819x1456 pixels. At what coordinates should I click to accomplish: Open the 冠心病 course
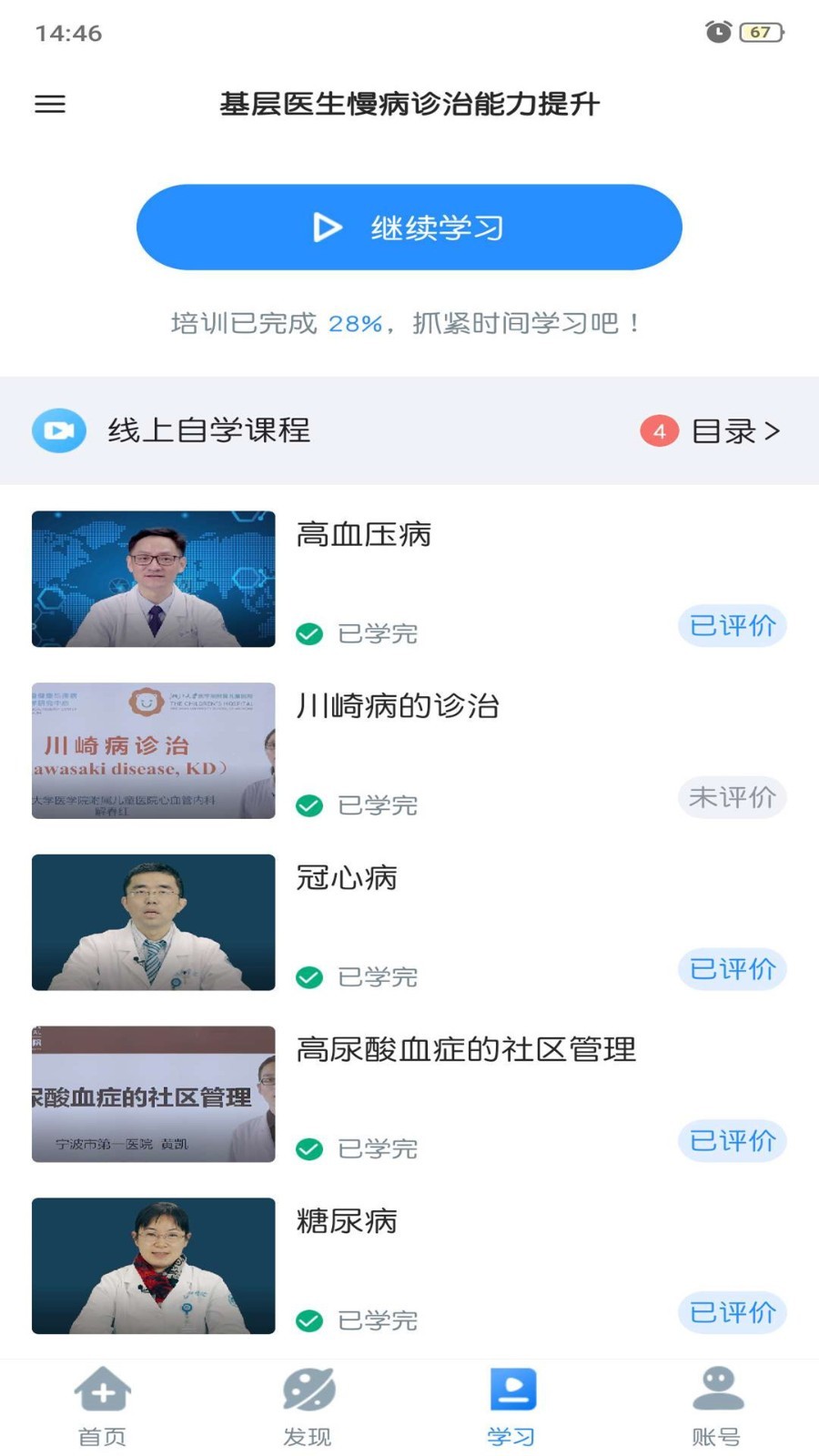pos(347,878)
